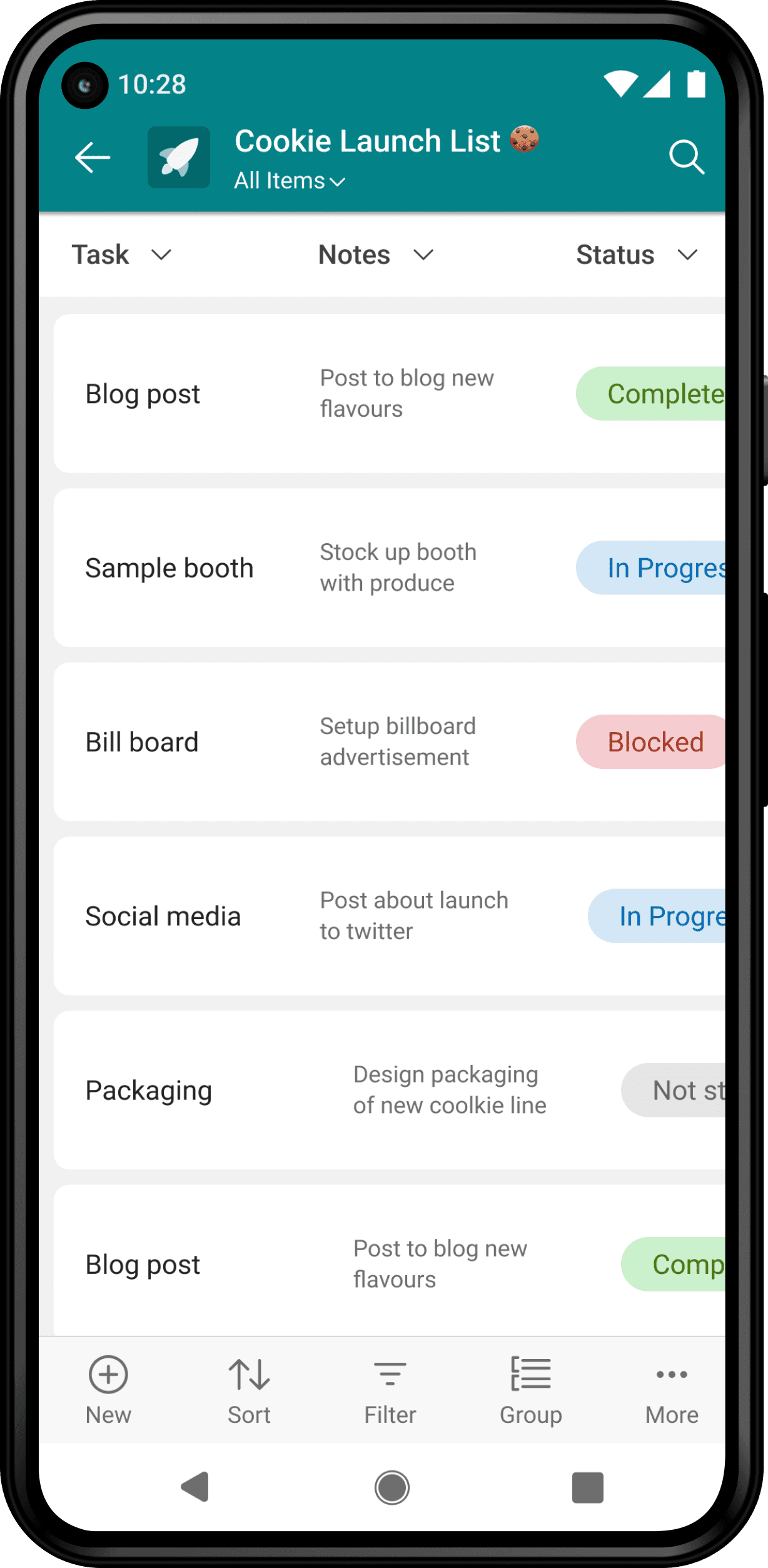The width and height of the screenshot is (768, 1568).
Task: Create a New list item
Action: pos(108,1388)
